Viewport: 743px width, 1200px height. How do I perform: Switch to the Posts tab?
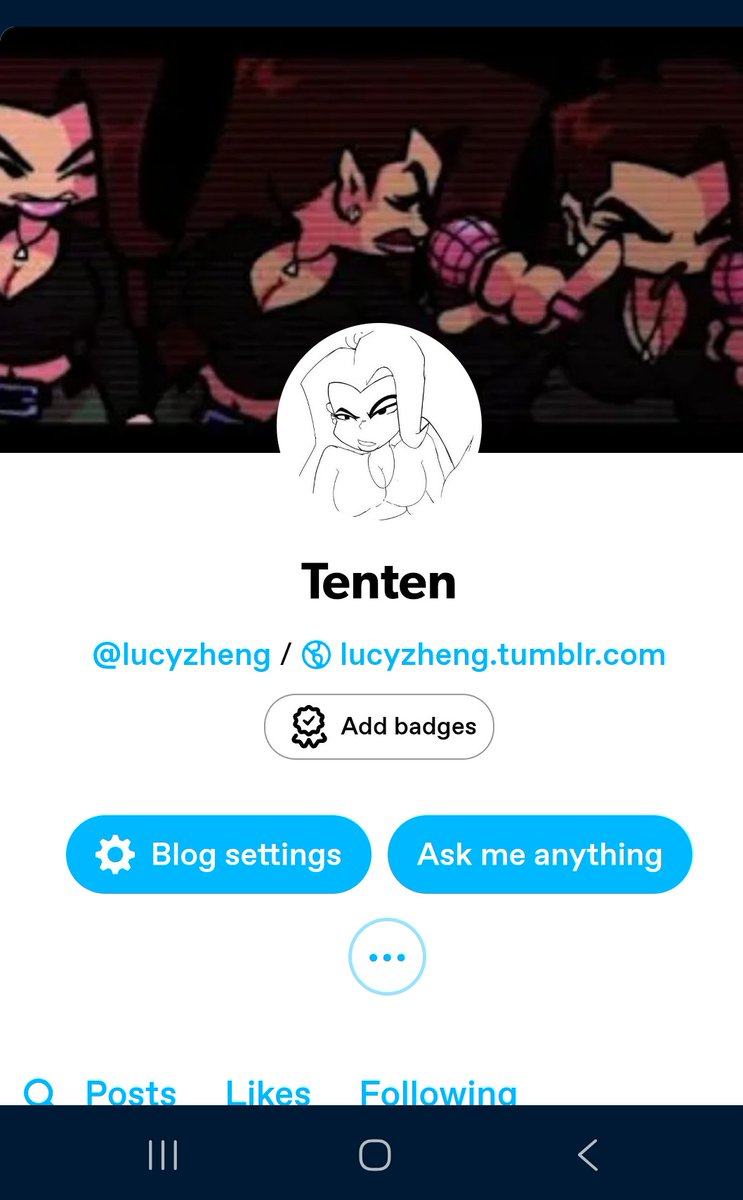tap(131, 1091)
